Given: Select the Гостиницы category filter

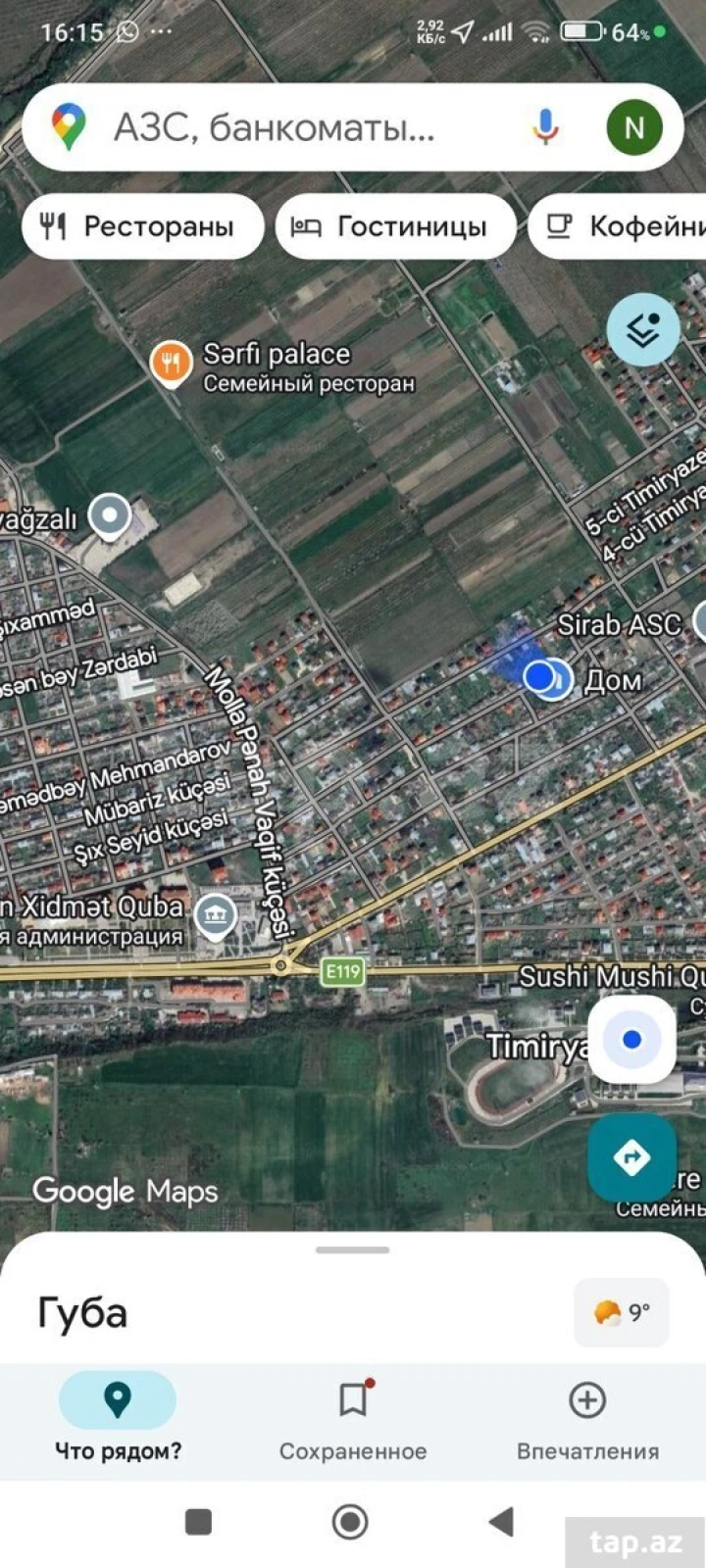Looking at the screenshot, I should [x=396, y=225].
